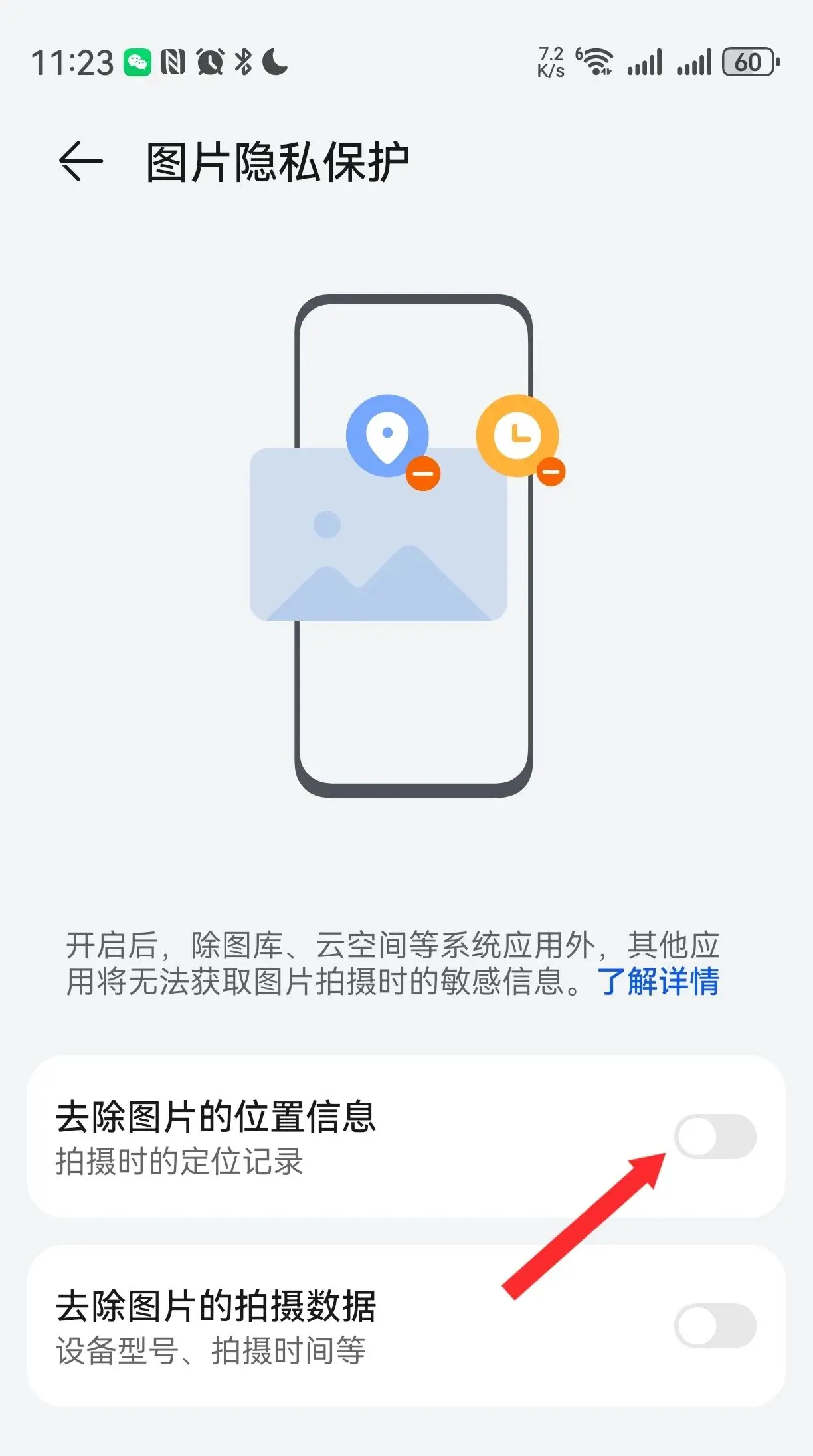Go back from 图片隐私保护 page
The image size is (813, 1456).
81,161
